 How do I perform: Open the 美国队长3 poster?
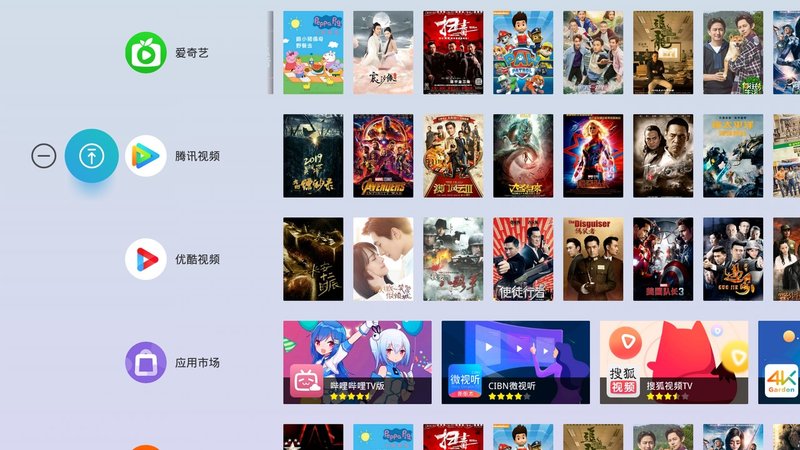pos(662,259)
